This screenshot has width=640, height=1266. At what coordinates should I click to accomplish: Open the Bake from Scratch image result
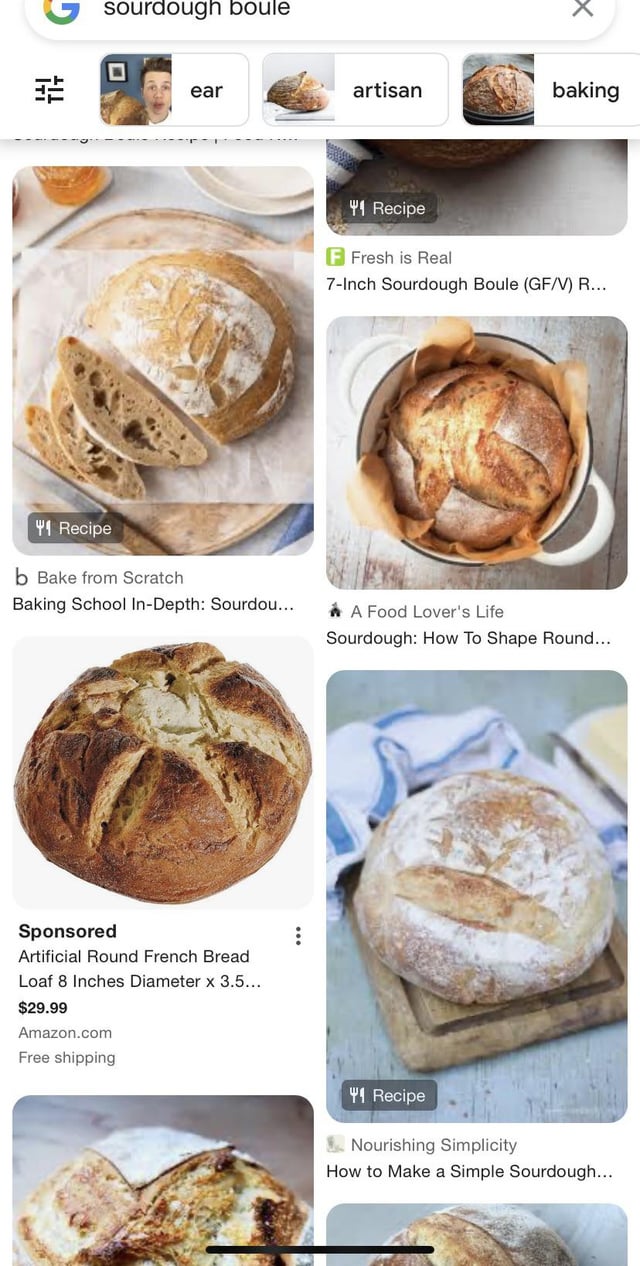pos(163,360)
